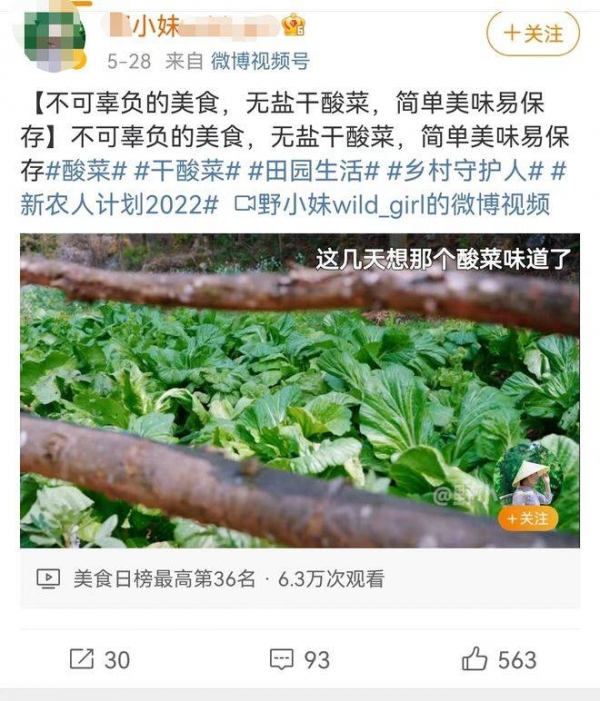Repost this post with 30 shares

pyautogui.click(x=99, y=659)
